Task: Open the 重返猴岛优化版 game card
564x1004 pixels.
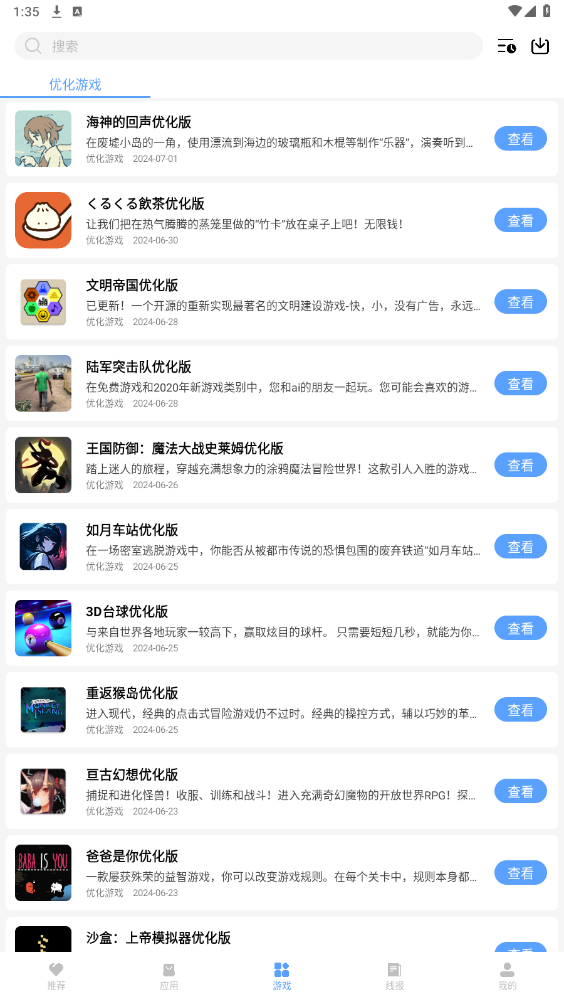Action: pyautogui.click(x=282, y=710)
